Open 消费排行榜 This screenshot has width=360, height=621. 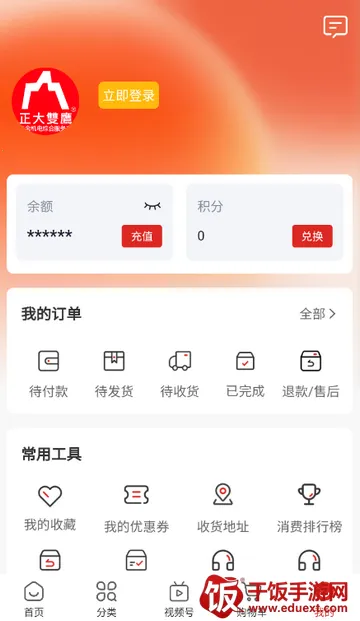coord(309,508)
